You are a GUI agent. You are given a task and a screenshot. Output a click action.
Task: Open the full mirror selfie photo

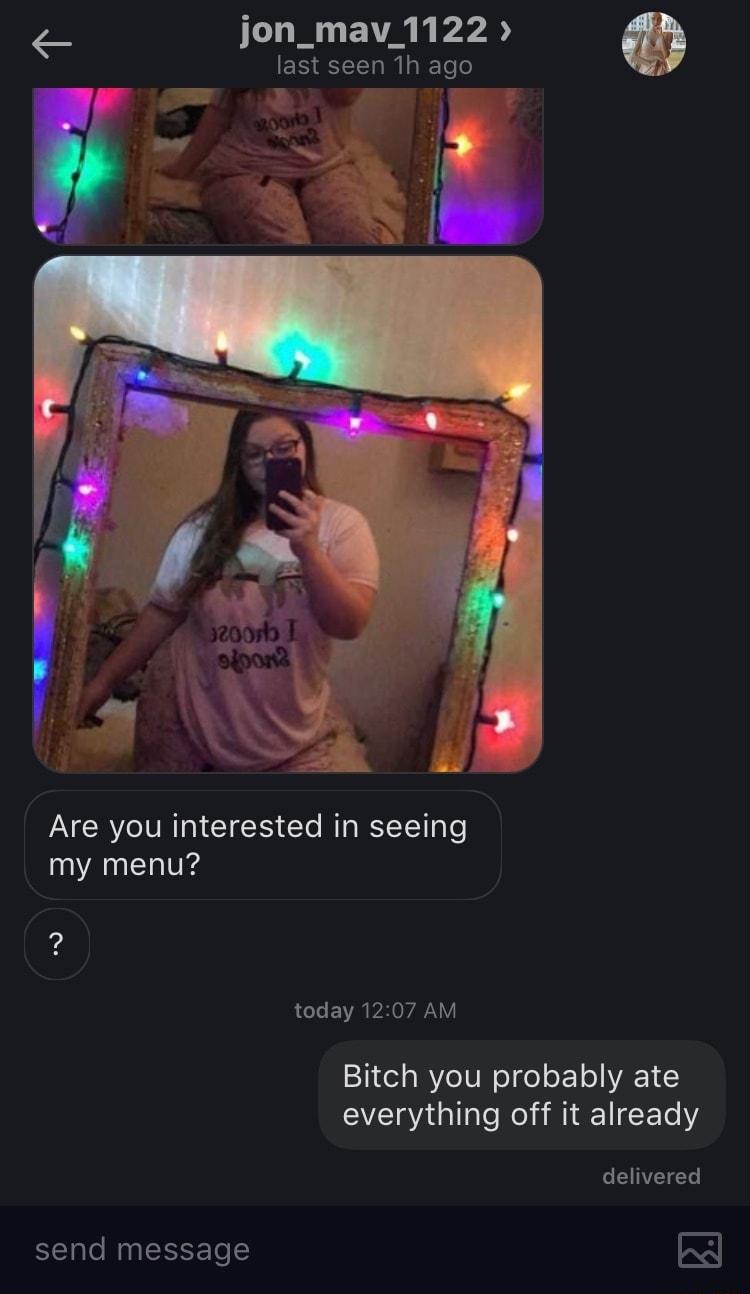point(288,513)
